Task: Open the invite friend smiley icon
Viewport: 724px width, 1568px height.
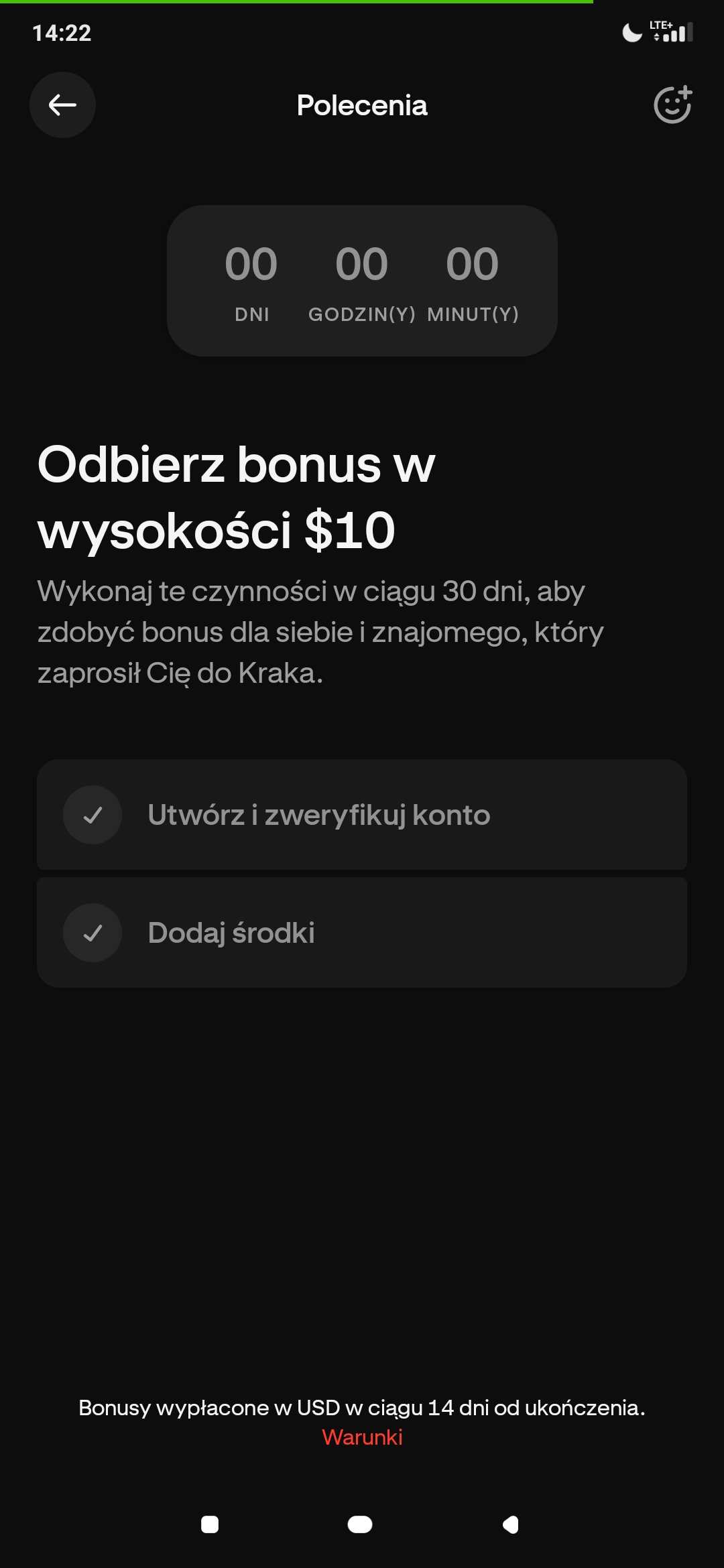Action: (672, 105)
